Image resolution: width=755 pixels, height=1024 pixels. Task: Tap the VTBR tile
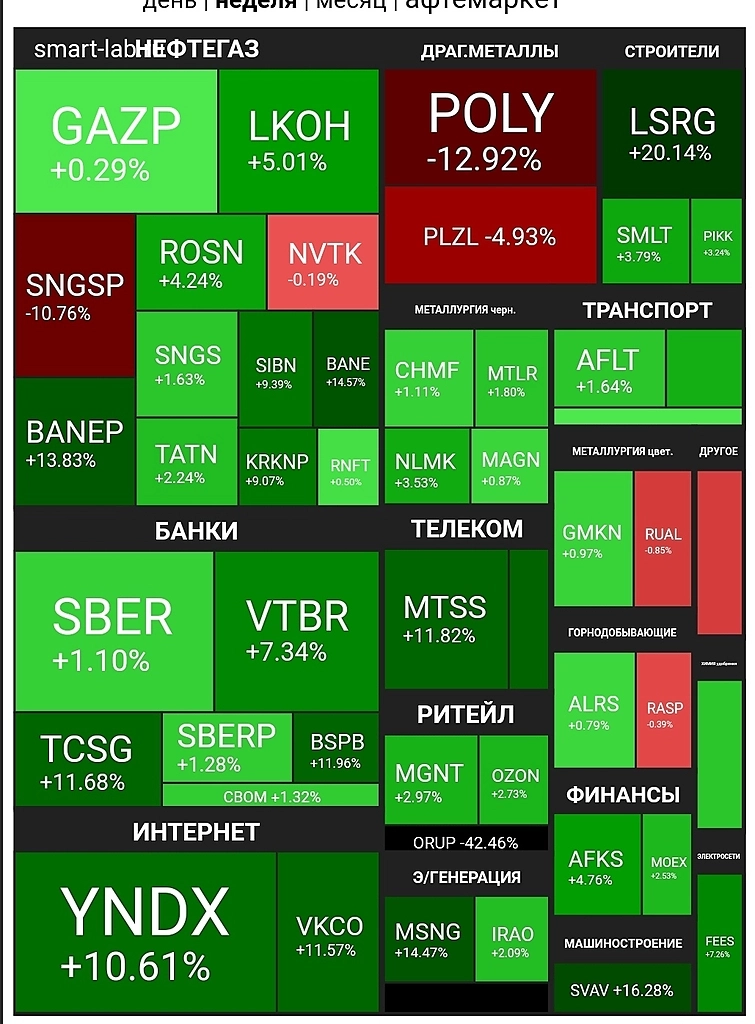[x=296, y=630]
